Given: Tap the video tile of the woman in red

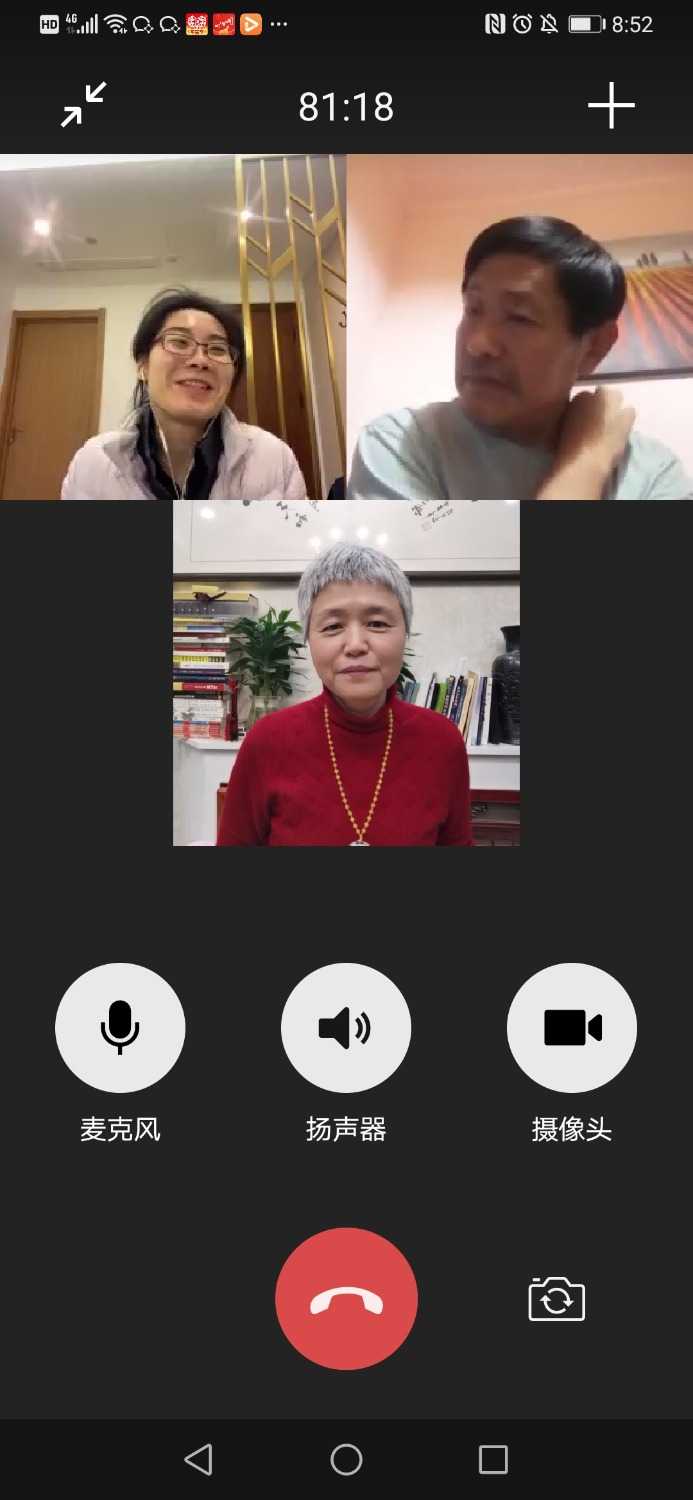Looking at the screenshot, I should (x=346, y=673).
